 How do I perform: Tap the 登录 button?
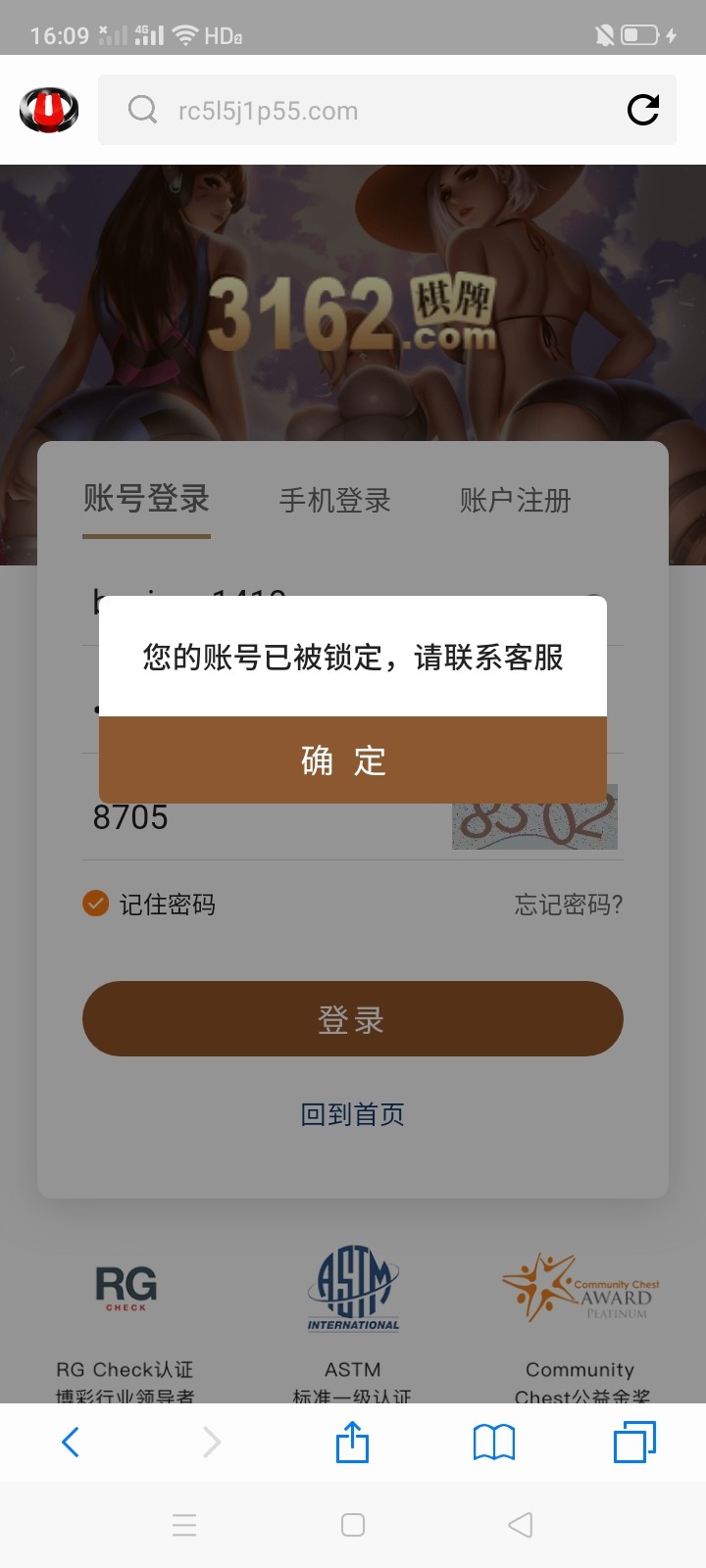[353, 1019]
